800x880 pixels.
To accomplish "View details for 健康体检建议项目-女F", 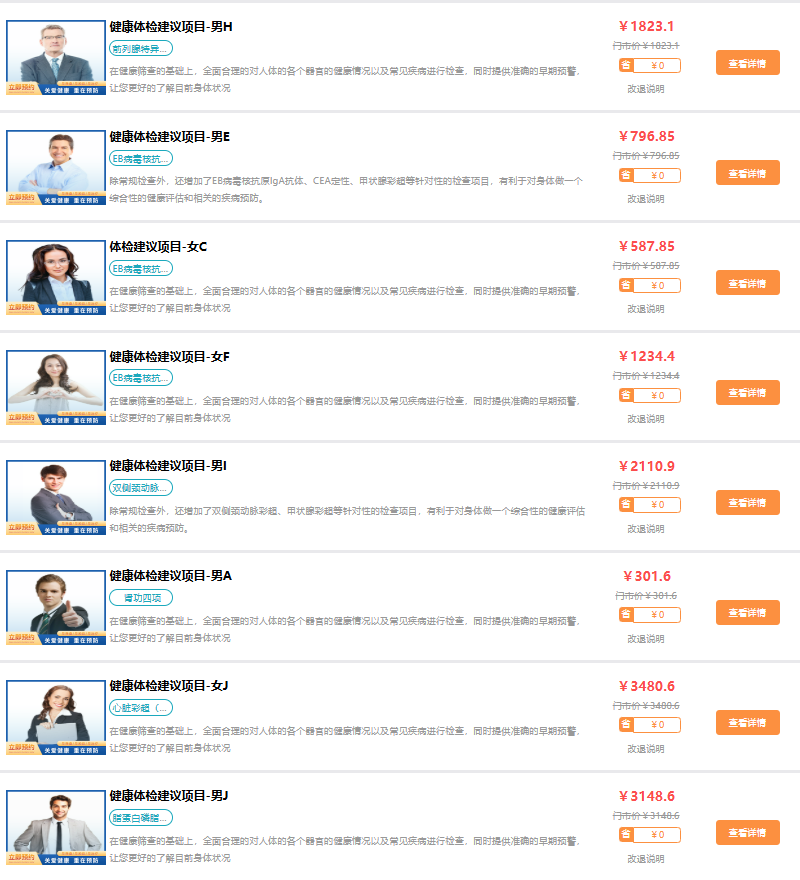I will coord(747,393).
